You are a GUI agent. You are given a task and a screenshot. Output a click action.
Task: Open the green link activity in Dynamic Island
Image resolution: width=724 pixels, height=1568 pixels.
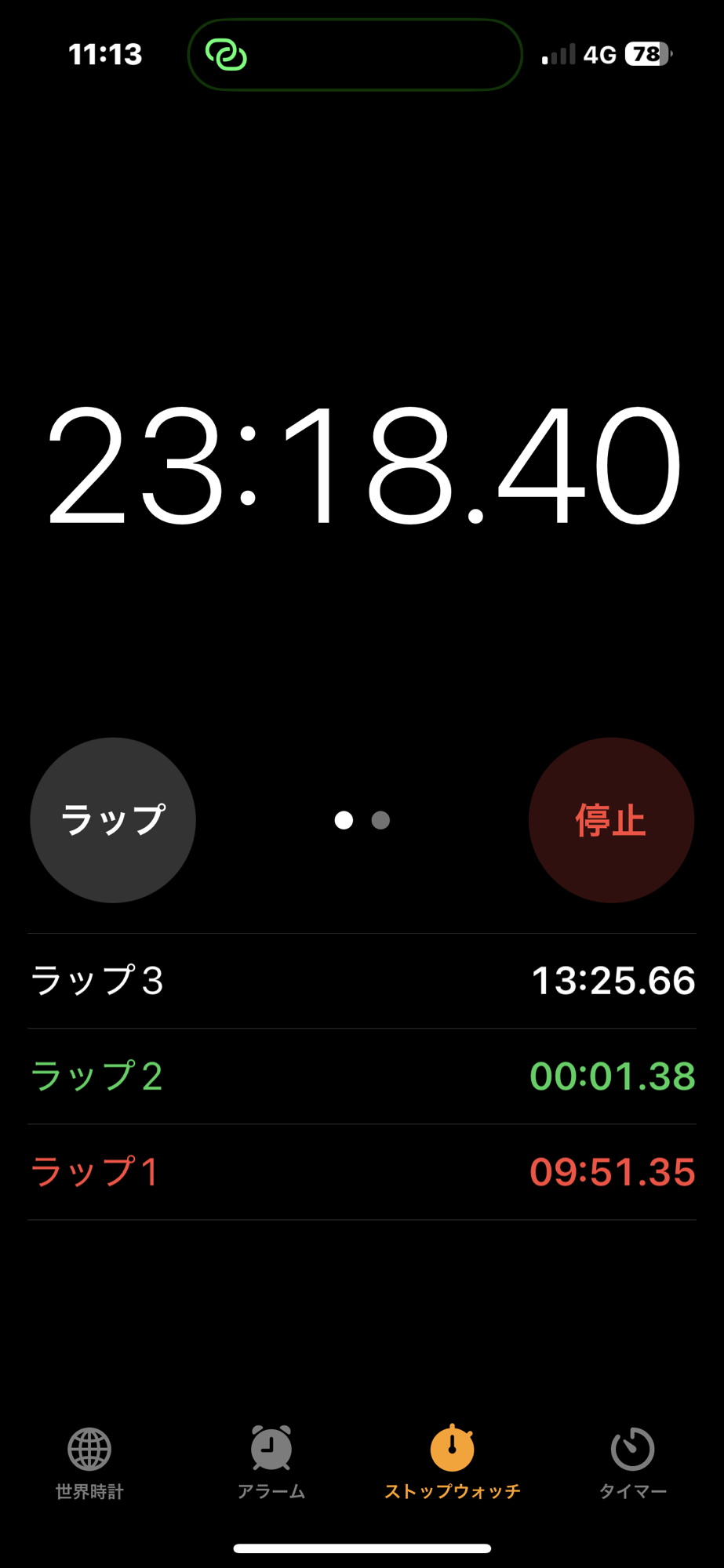pos(226,55)
